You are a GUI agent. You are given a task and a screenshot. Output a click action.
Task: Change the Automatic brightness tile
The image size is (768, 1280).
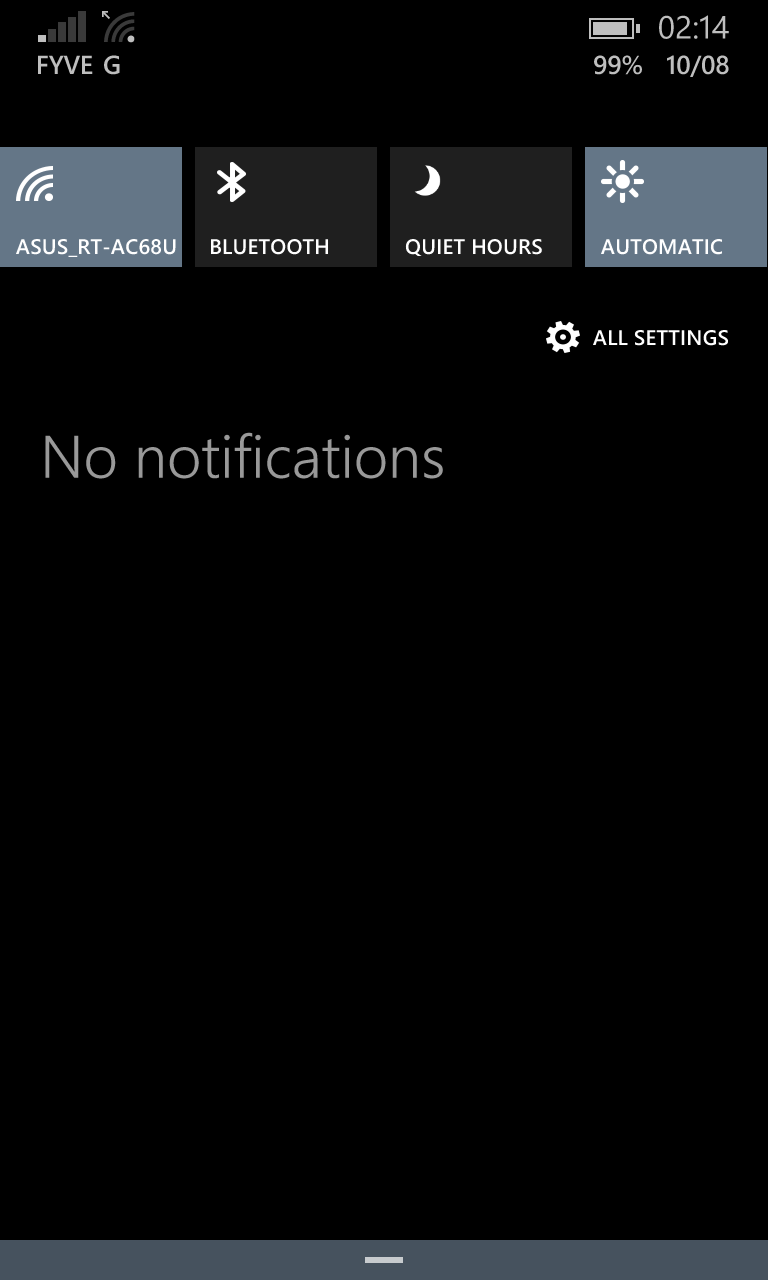676,207
